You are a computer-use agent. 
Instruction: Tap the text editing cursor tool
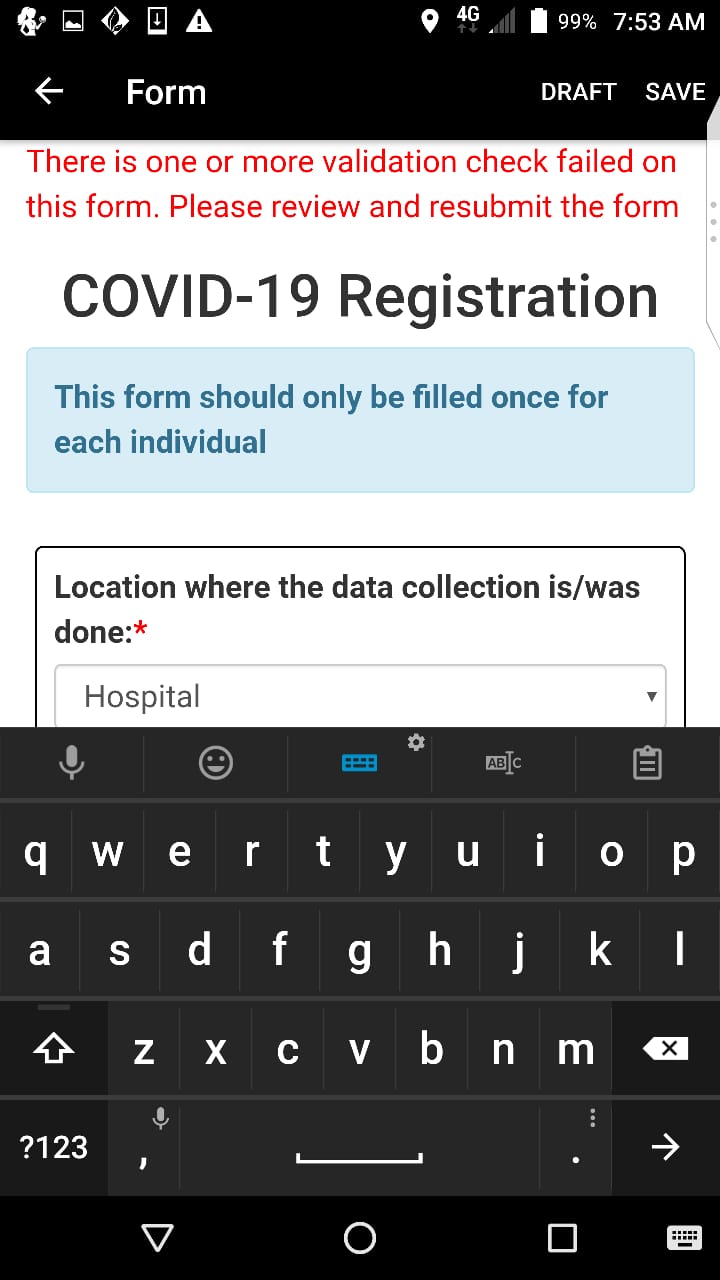[x=503, y=763]
